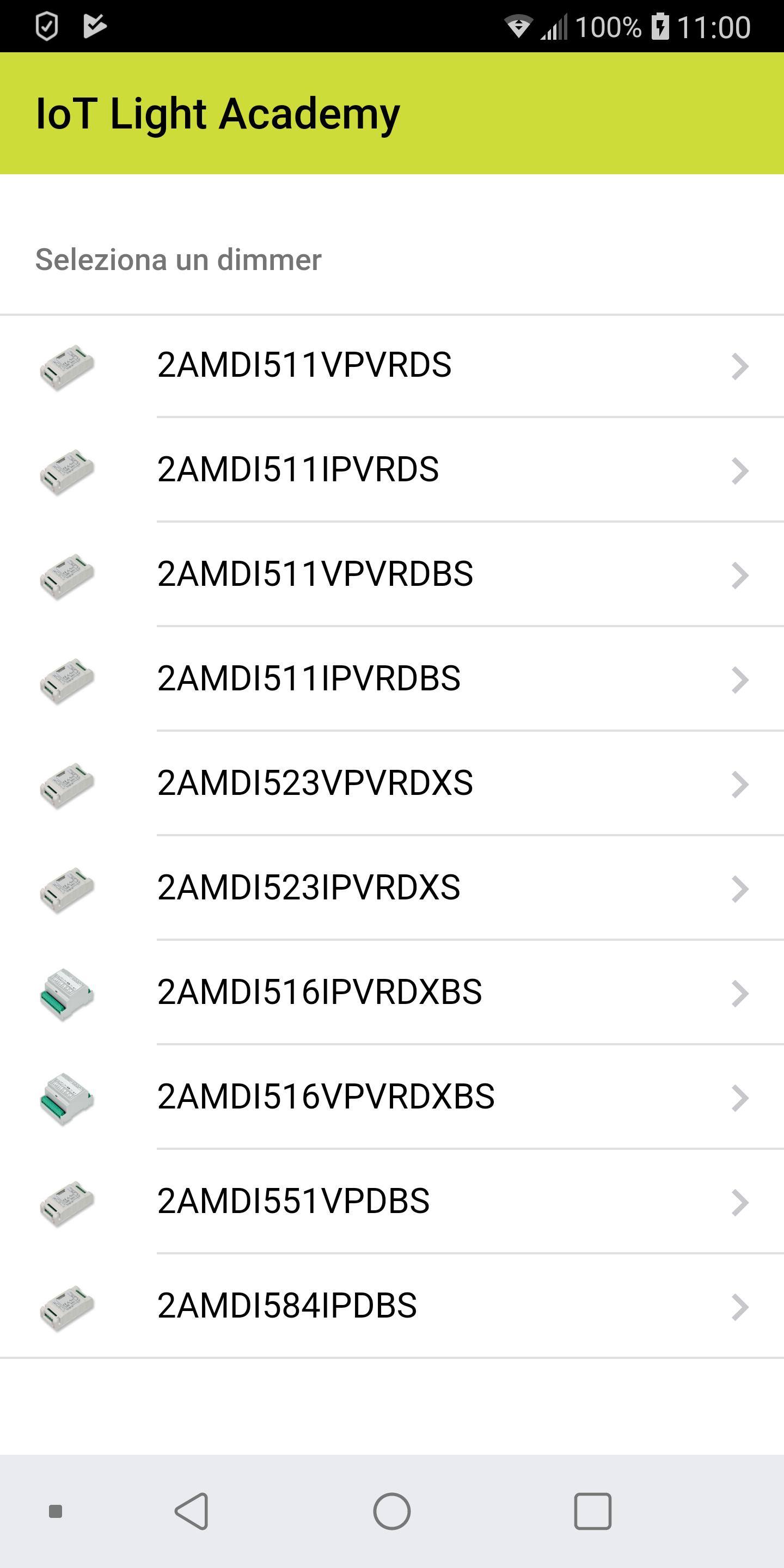
Task: Go back using the system back button
Action: pyautogui.click(x=192, y=1511)
